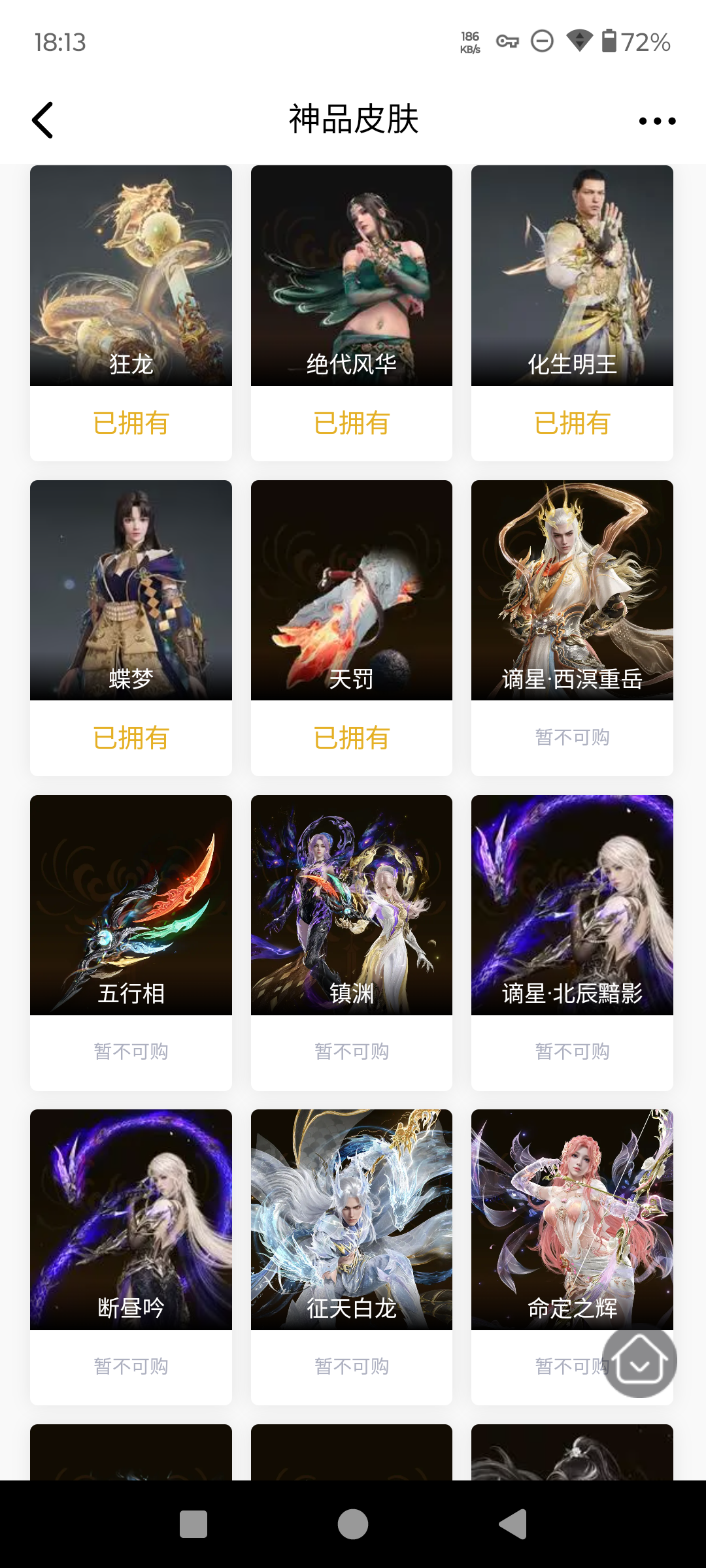Open the 五行相 weapon skin

coord(130,905)
